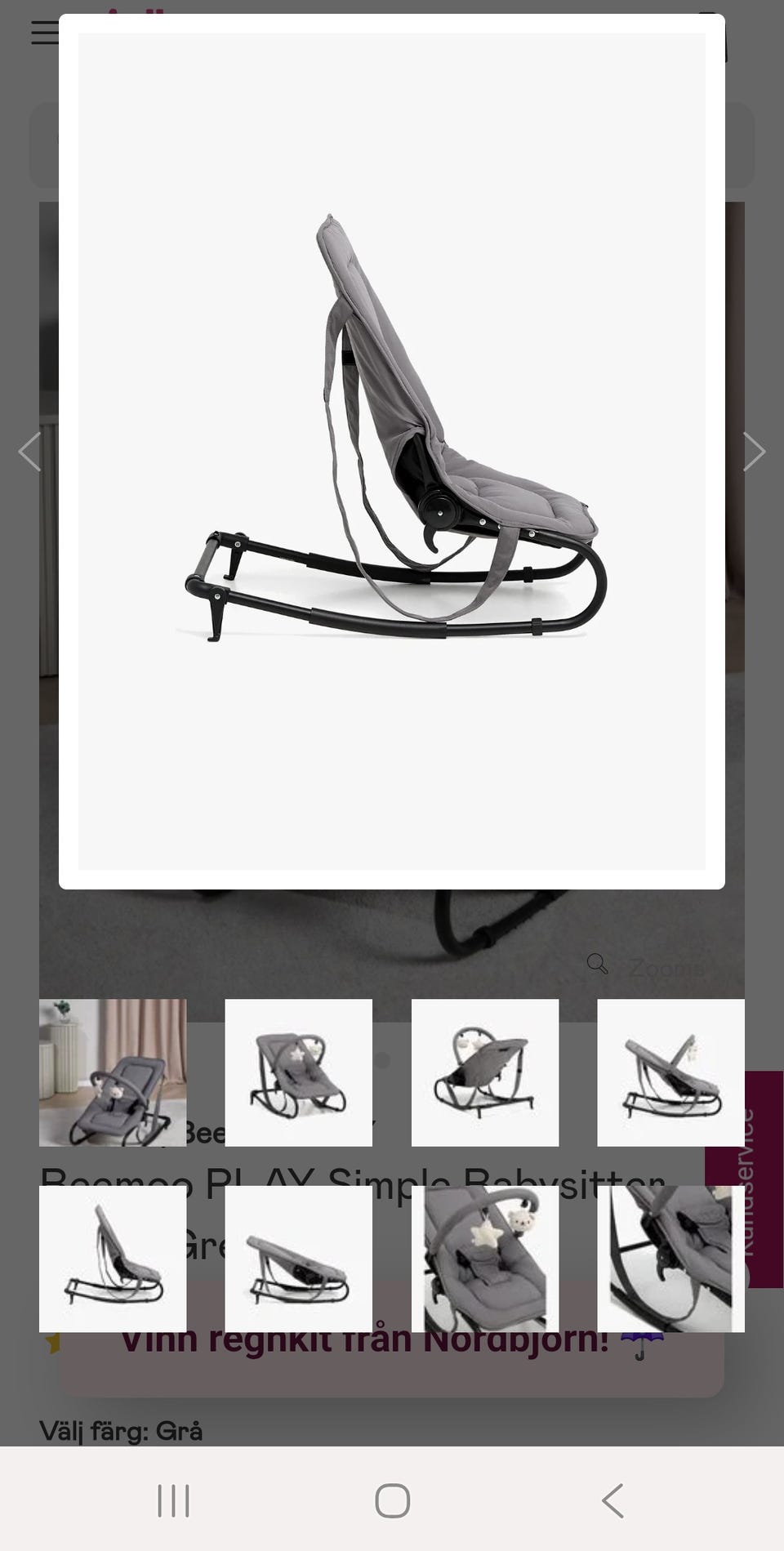Go to the home screen

tap(392, 1500)
